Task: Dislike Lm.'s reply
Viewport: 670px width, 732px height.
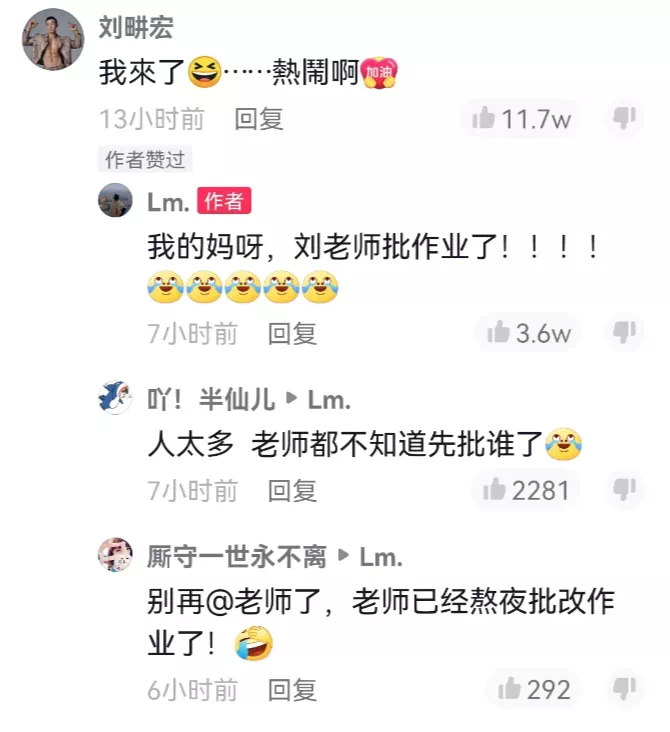Action: [625, 332]
